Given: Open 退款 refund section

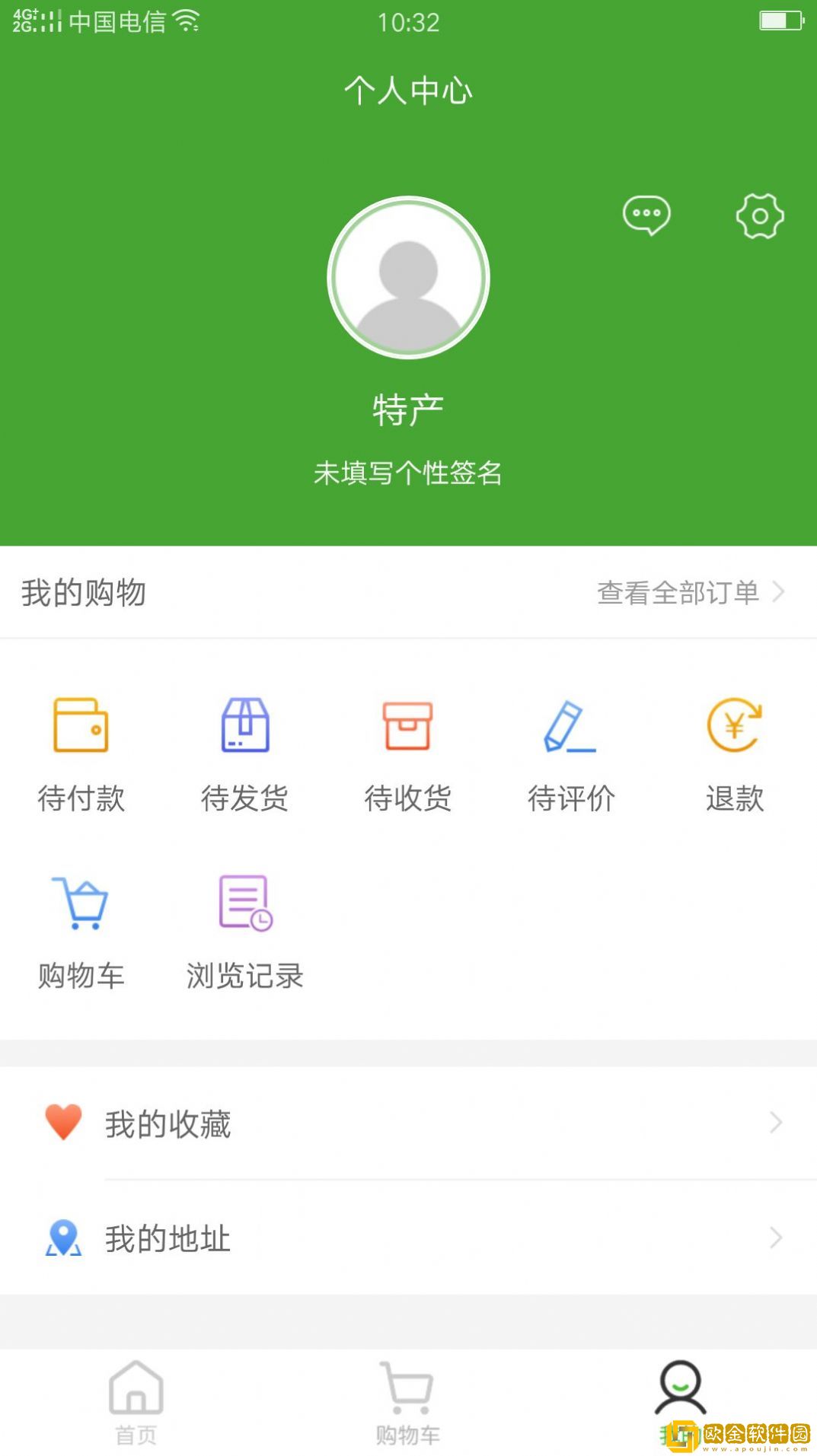Looking at the screenshot, I should pos(733,753).
